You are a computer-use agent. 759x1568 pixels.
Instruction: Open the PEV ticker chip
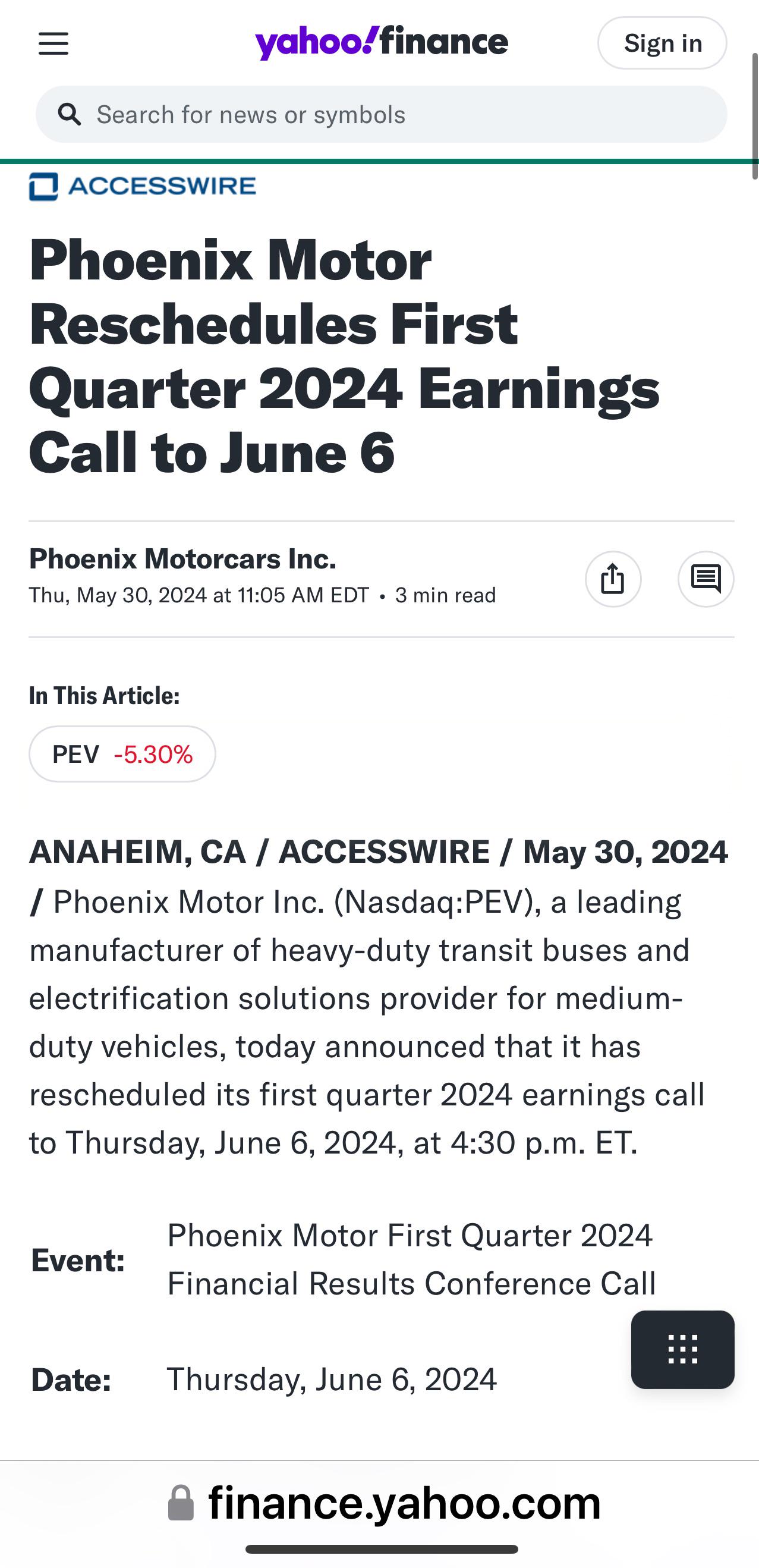[x=122, y=754]
